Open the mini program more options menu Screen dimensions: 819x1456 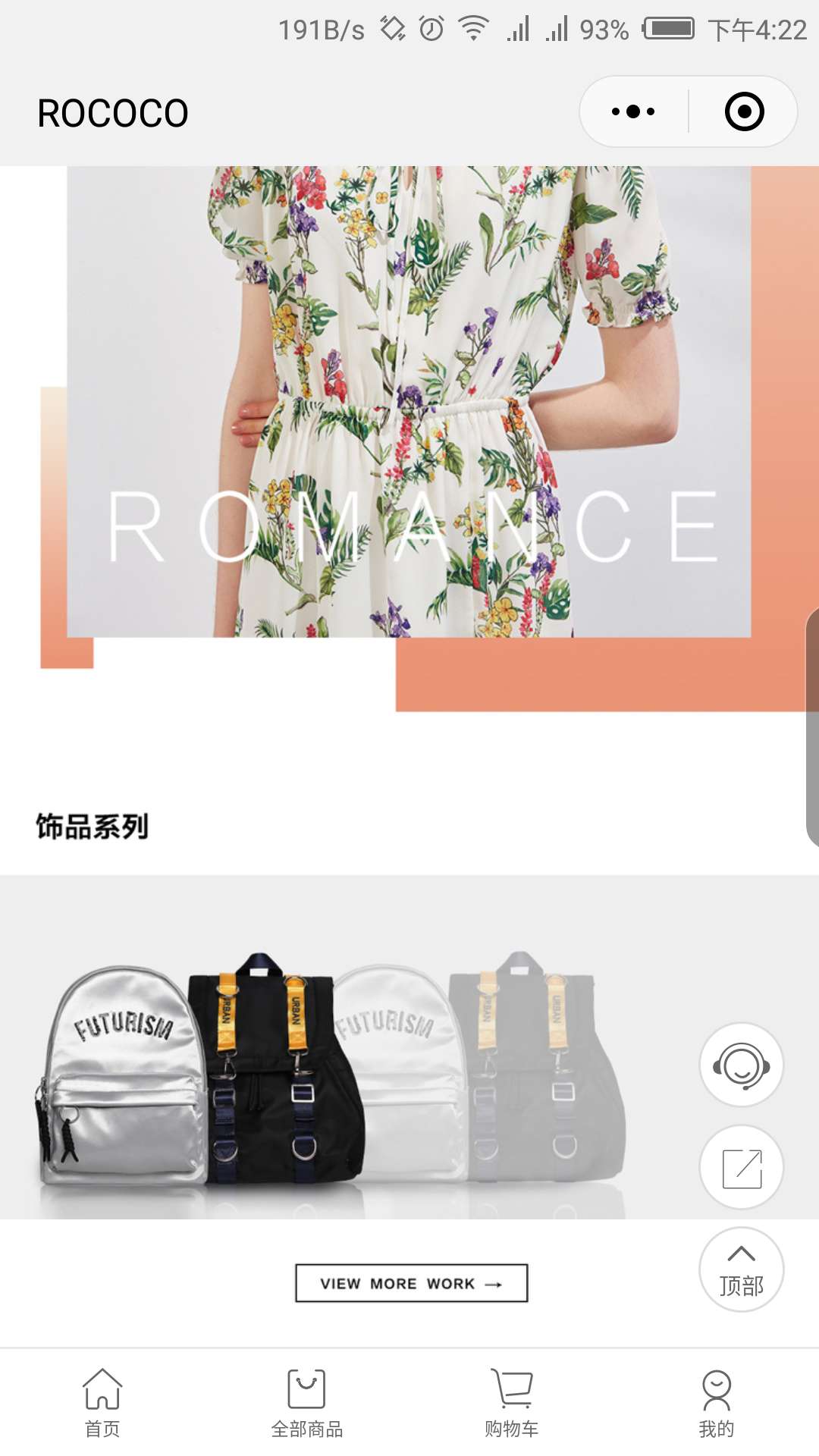click(633, 111)
